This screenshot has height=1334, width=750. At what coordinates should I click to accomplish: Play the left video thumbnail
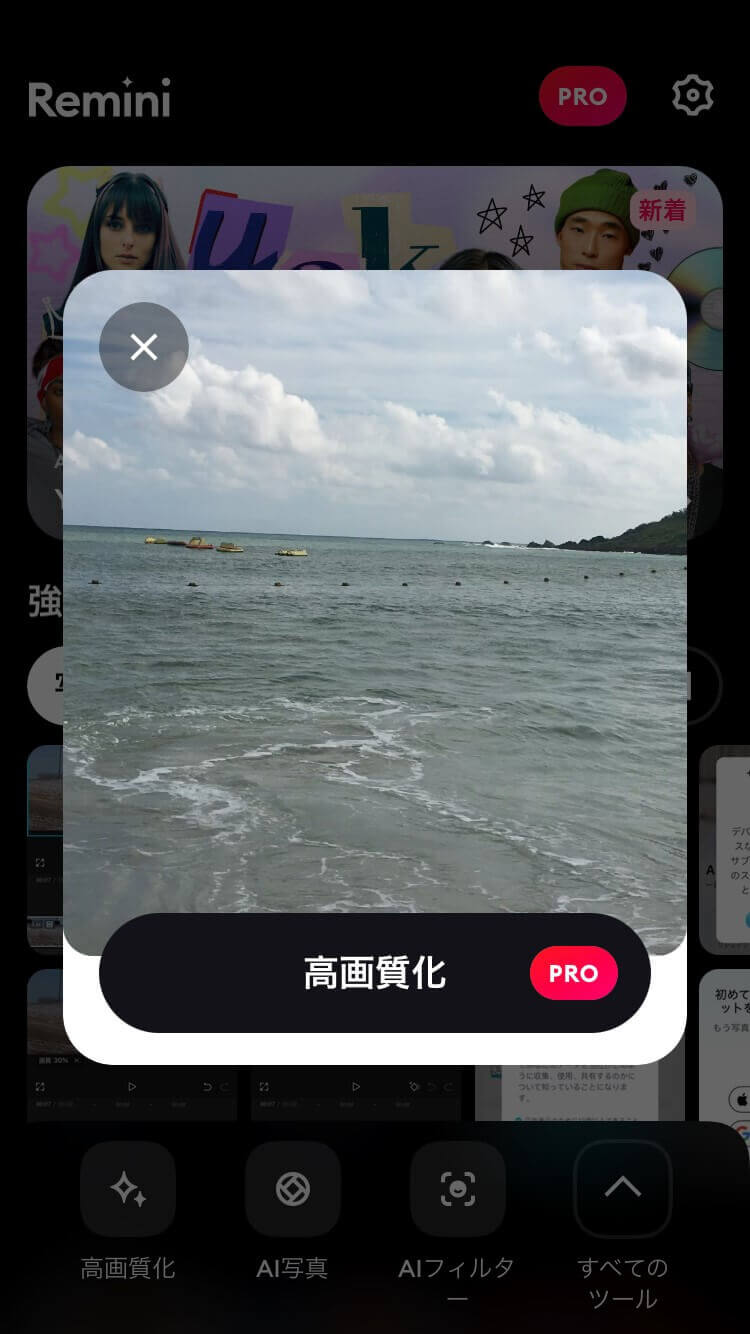(131, 1087)
